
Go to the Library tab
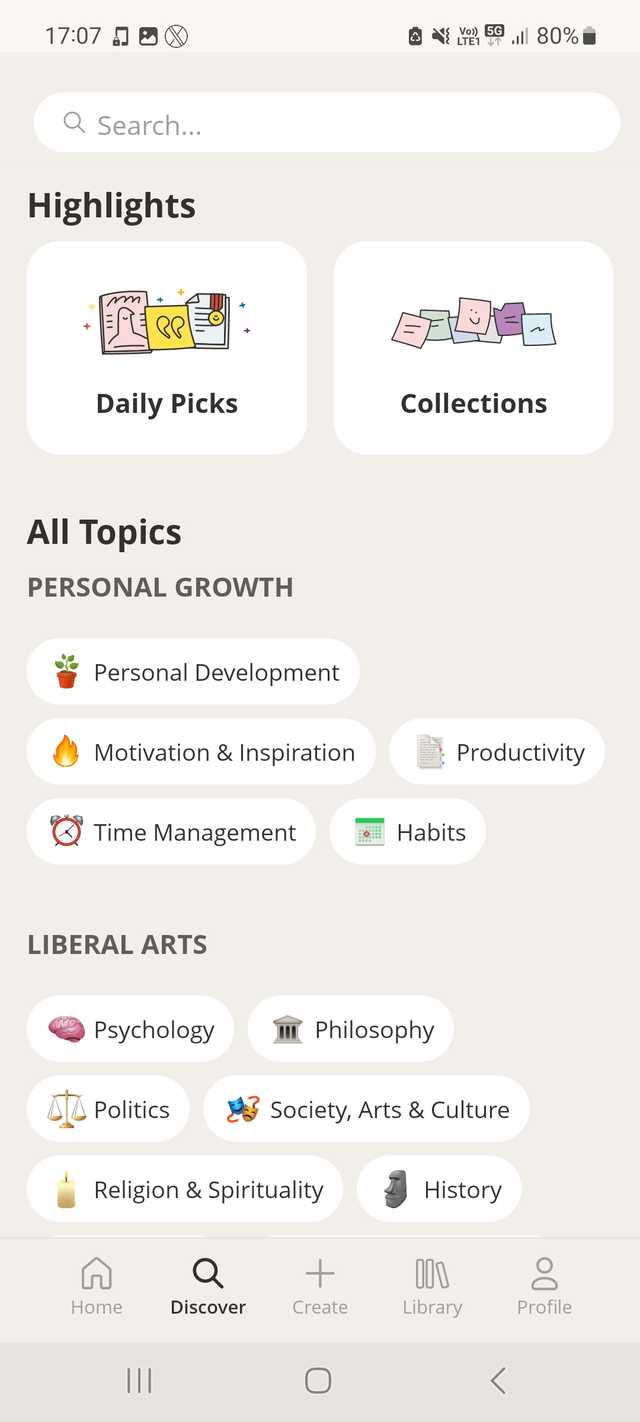tap(432, 1286)
